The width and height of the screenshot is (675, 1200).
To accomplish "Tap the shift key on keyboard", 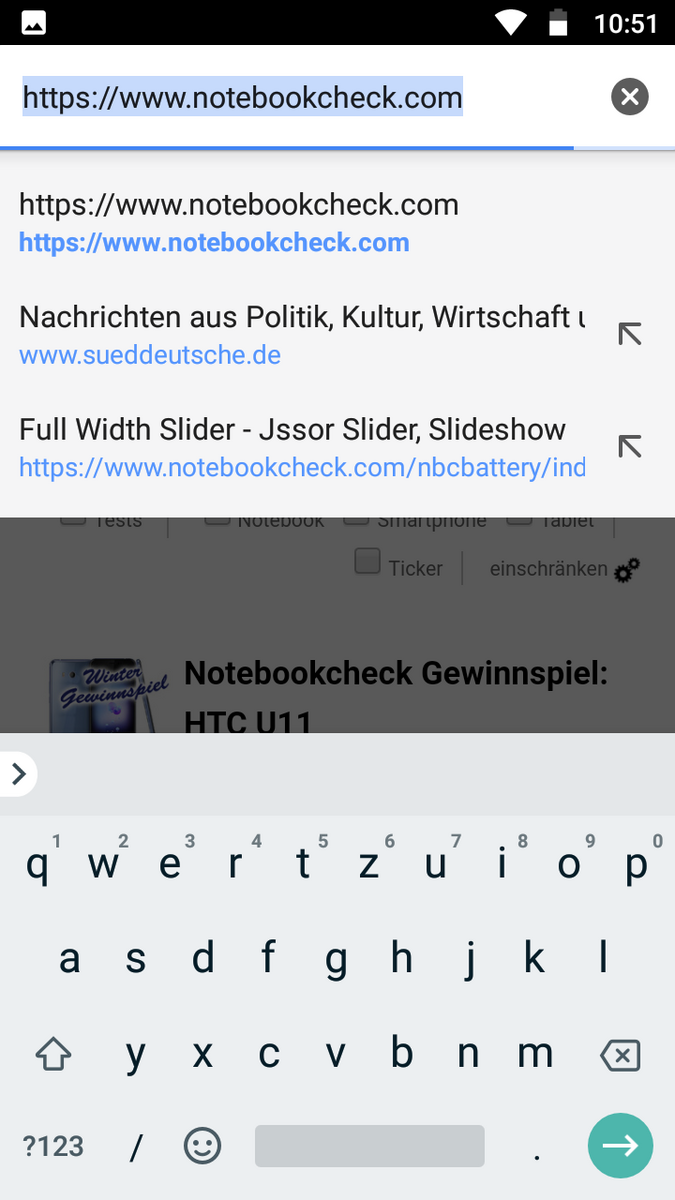I will (x=54, y=1054).
